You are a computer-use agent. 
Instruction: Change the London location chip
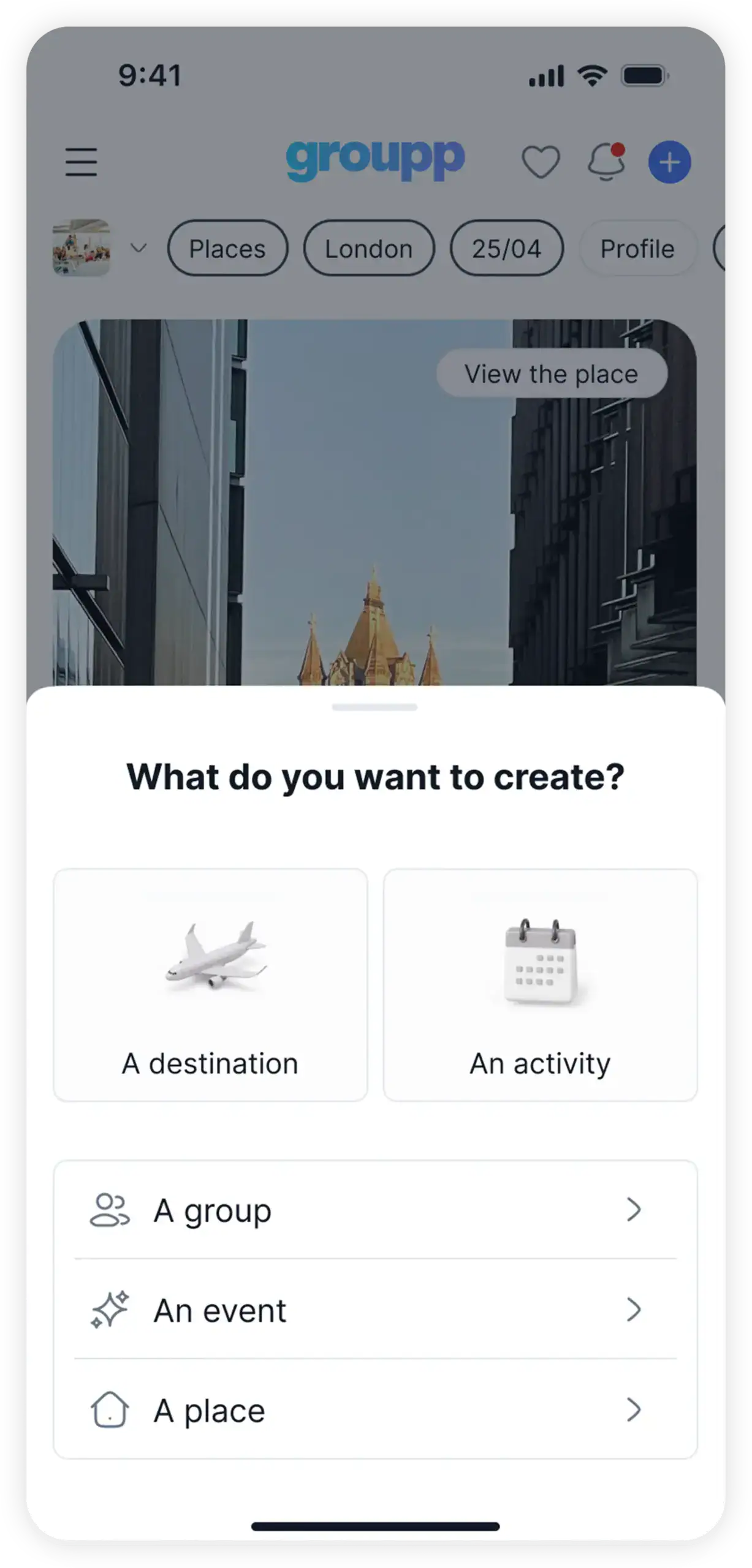point(369,249)
